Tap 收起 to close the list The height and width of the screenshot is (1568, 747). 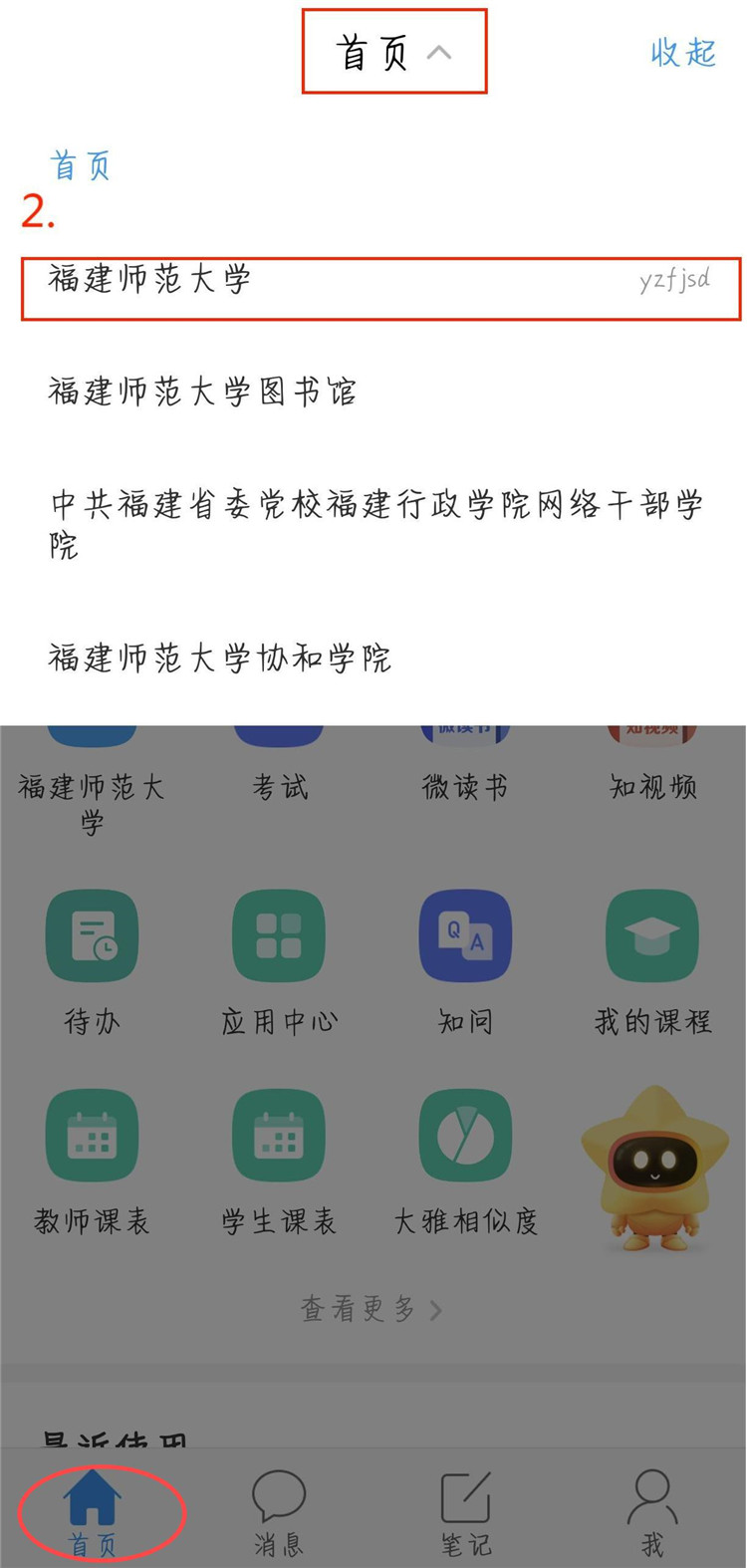click(x=683, y=52)
